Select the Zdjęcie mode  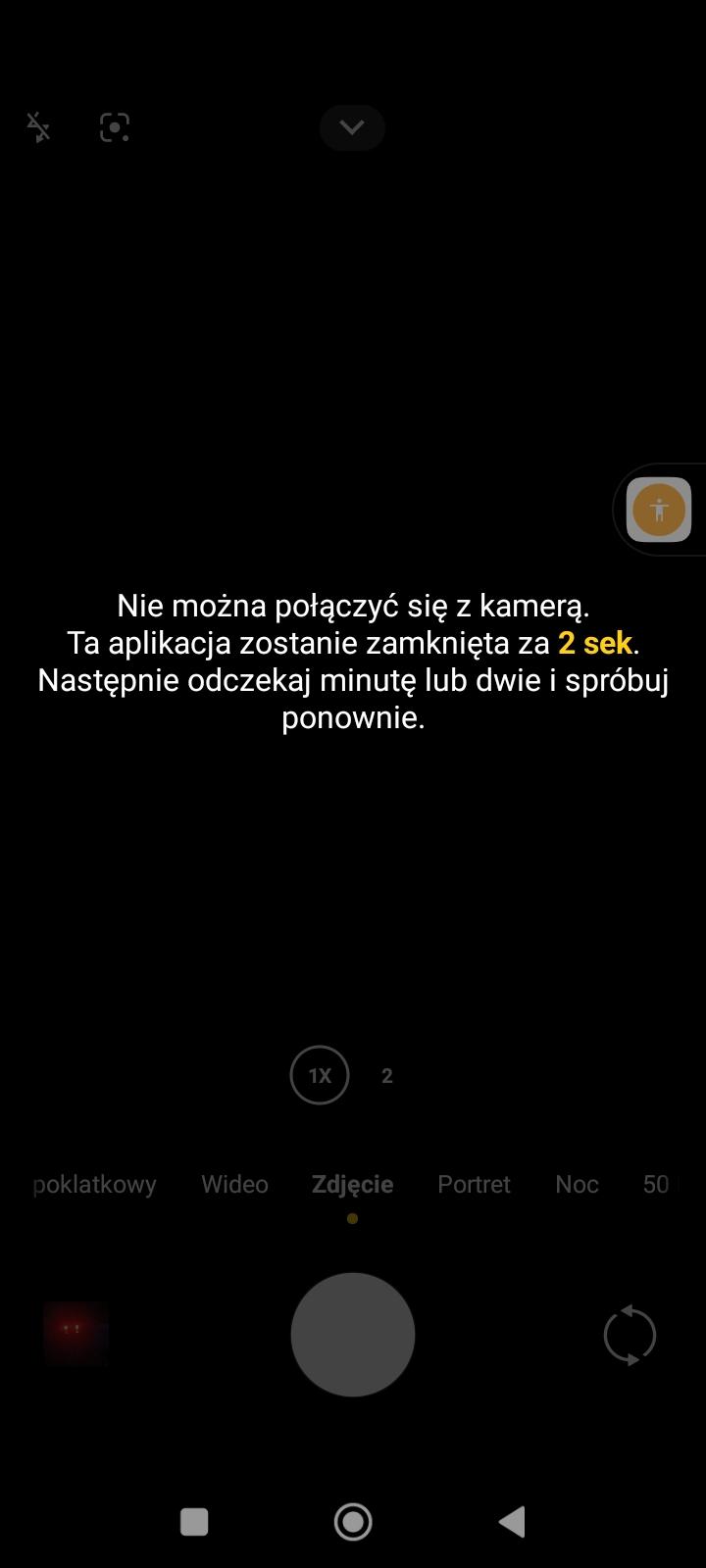point(352,1184)
